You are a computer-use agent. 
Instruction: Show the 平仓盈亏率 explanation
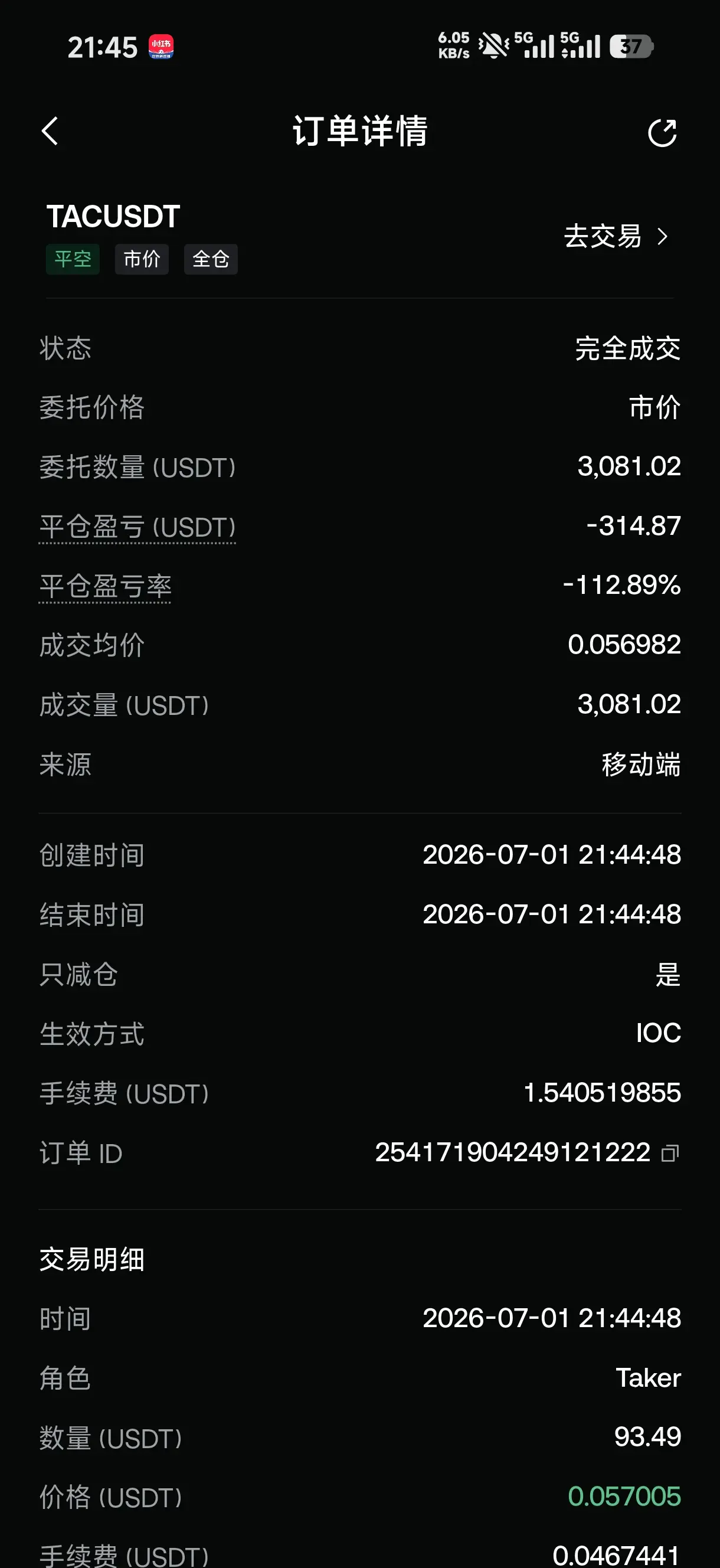click(105, 587)
